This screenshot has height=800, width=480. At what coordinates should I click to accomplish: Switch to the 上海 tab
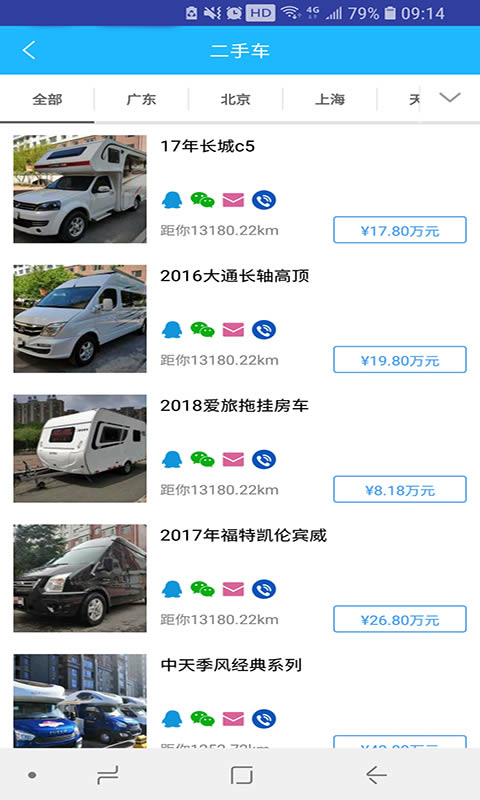(330, 99)
